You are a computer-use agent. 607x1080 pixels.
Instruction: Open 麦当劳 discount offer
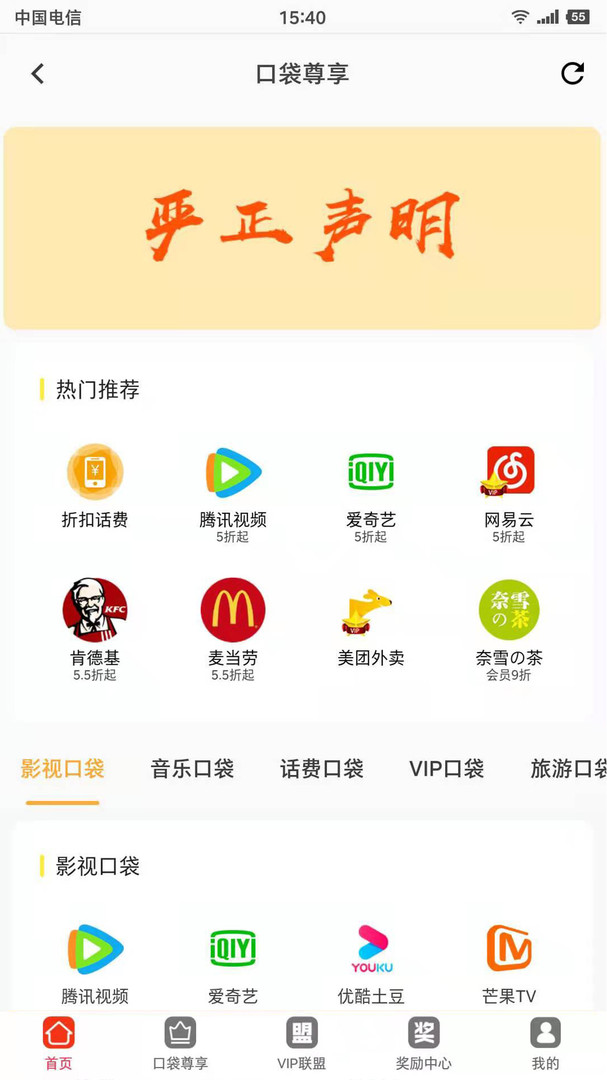coord(233,625)
